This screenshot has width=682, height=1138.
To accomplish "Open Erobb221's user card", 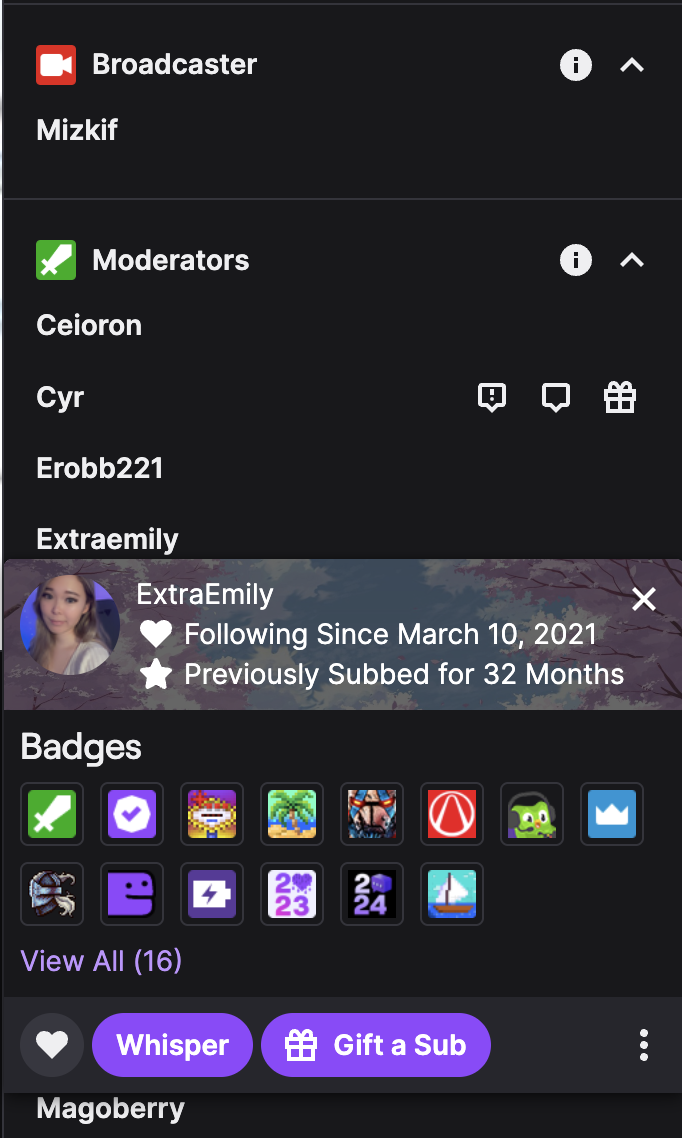I will point(99,468).
